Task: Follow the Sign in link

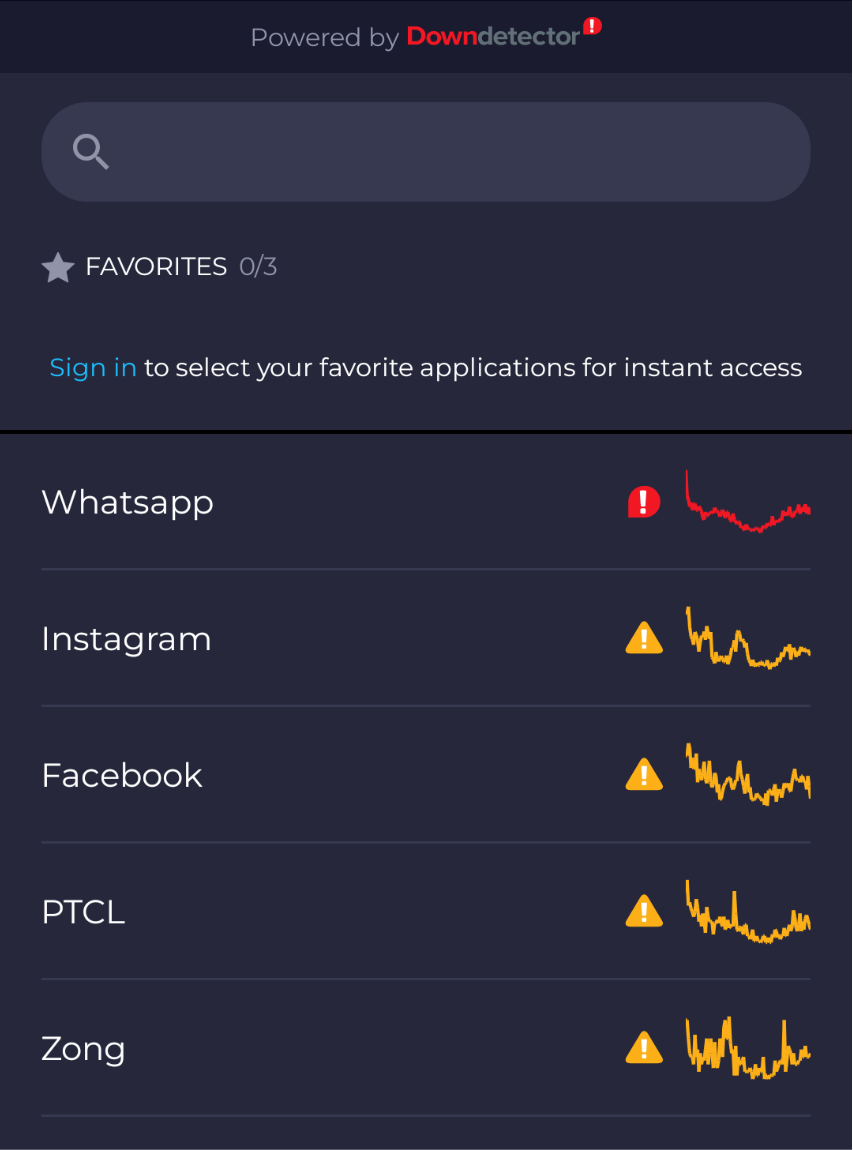Action: pos(93,368)
